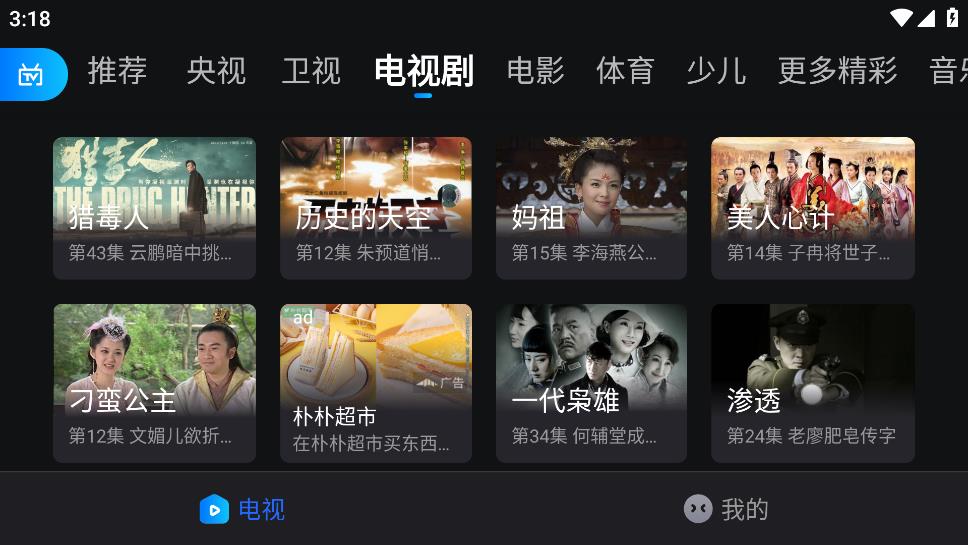The height and width of the screenshot is (545, 968).
Task: Select the 更多精彩 tab
Action: coord(837,71)
